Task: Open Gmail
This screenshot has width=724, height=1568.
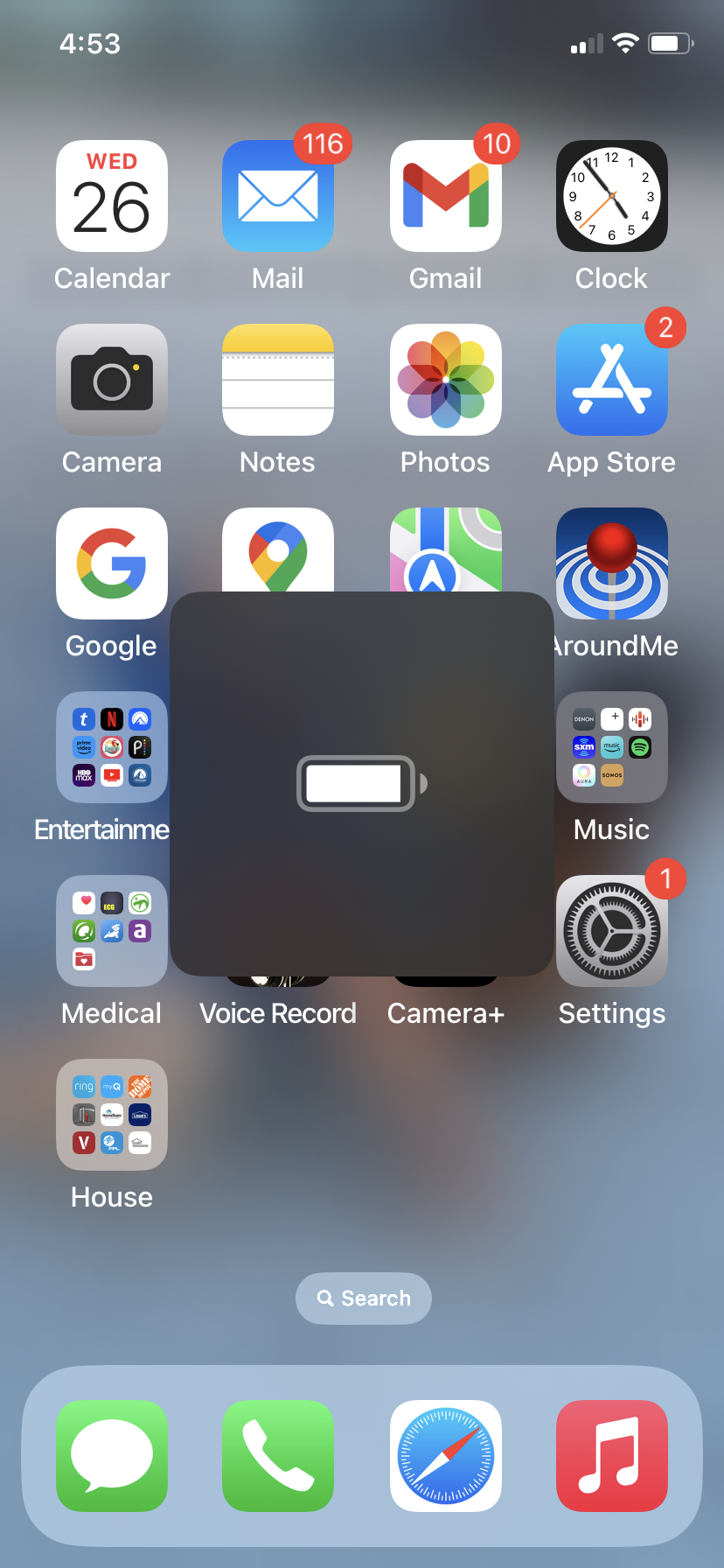Action: click(x=445, y=197)
